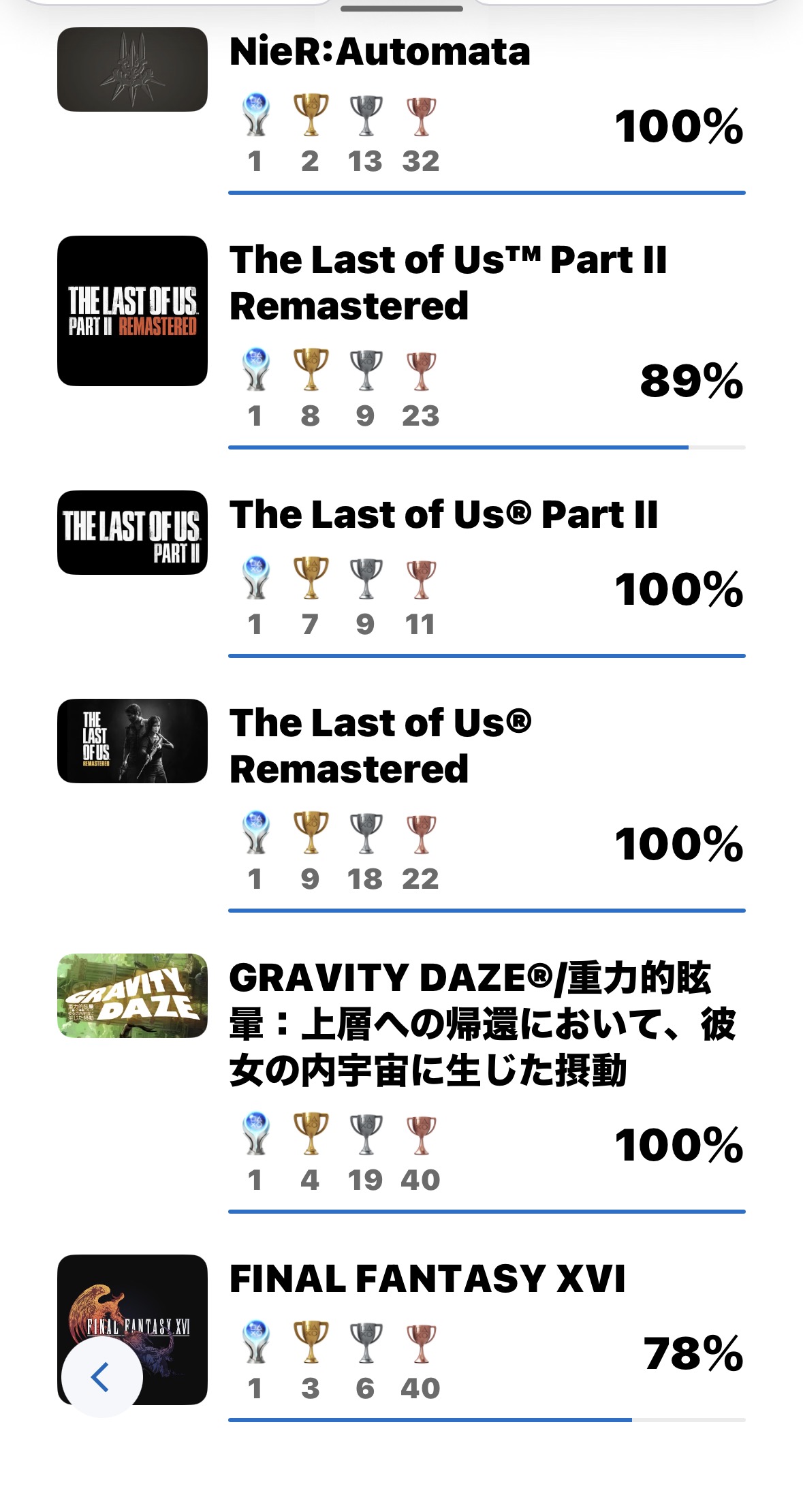Open FINAL FANTASY XVI trophy list
Image resolution: width=803 pixels, height=1512 pixels.
[427, 1279]
